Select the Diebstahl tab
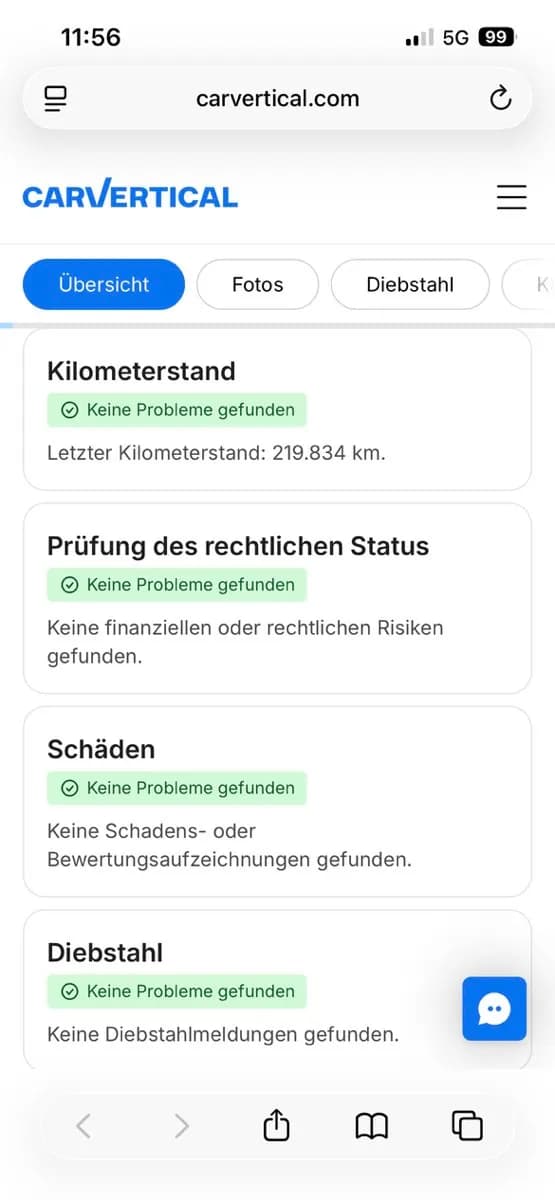Screen dimensions: 555x1200 [x=410, y=284]
